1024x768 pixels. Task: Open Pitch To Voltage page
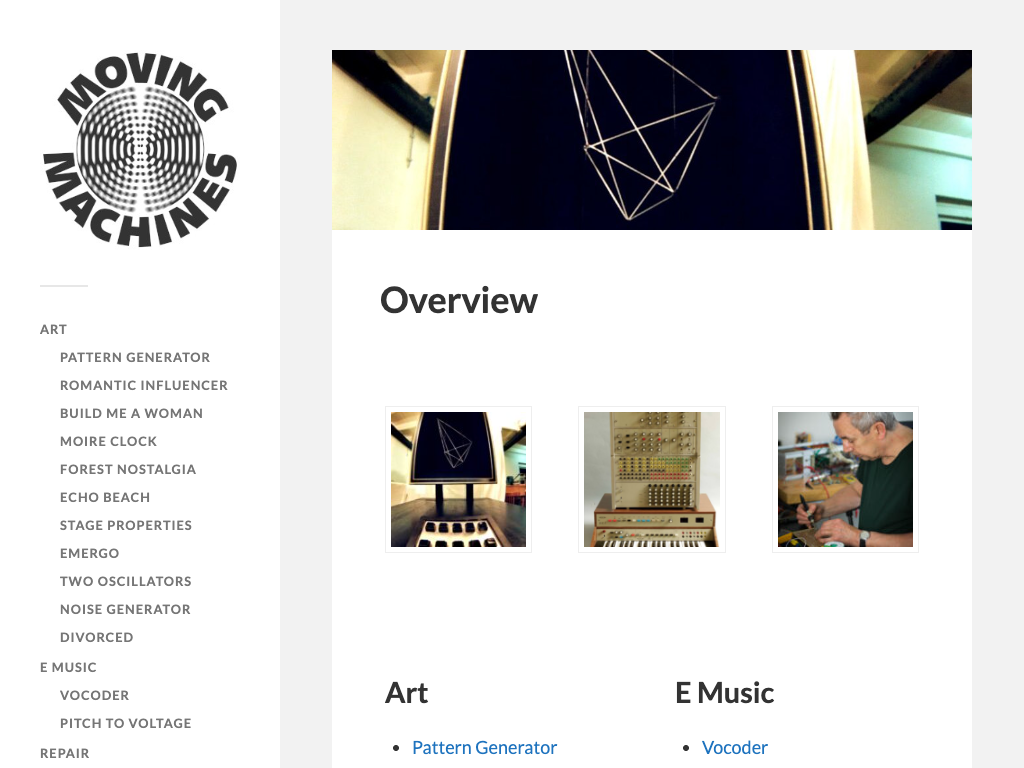[125, 723]
